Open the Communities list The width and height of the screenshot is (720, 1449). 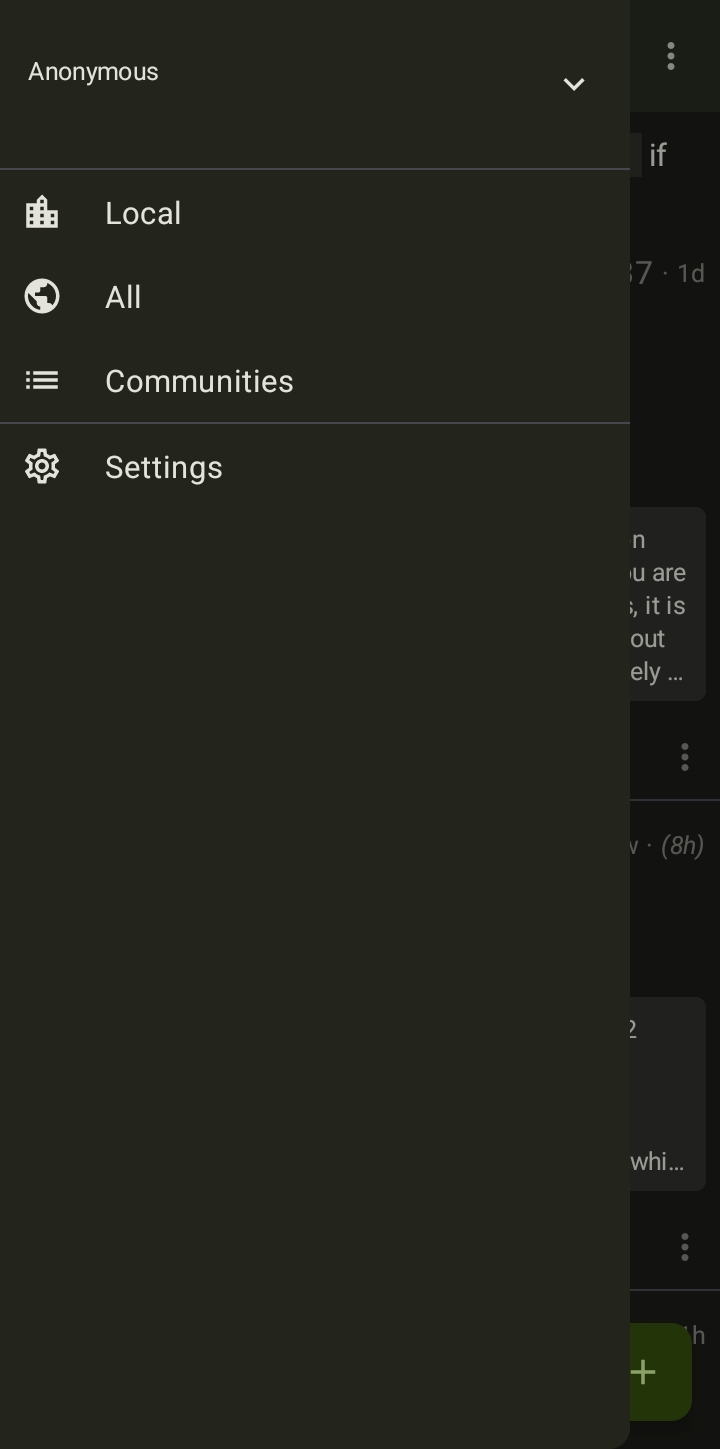314,381
